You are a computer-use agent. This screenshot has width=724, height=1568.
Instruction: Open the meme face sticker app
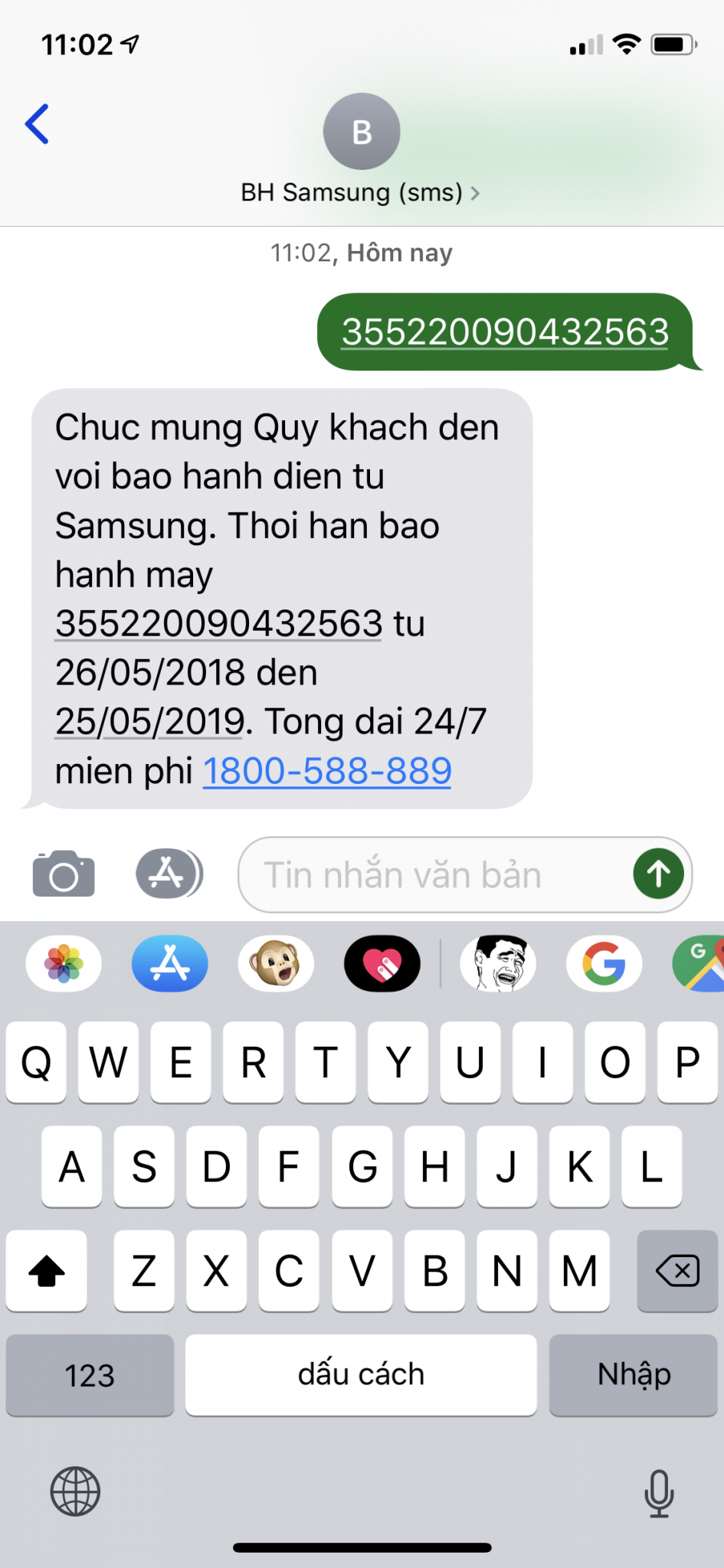click(x=498, y=964)
